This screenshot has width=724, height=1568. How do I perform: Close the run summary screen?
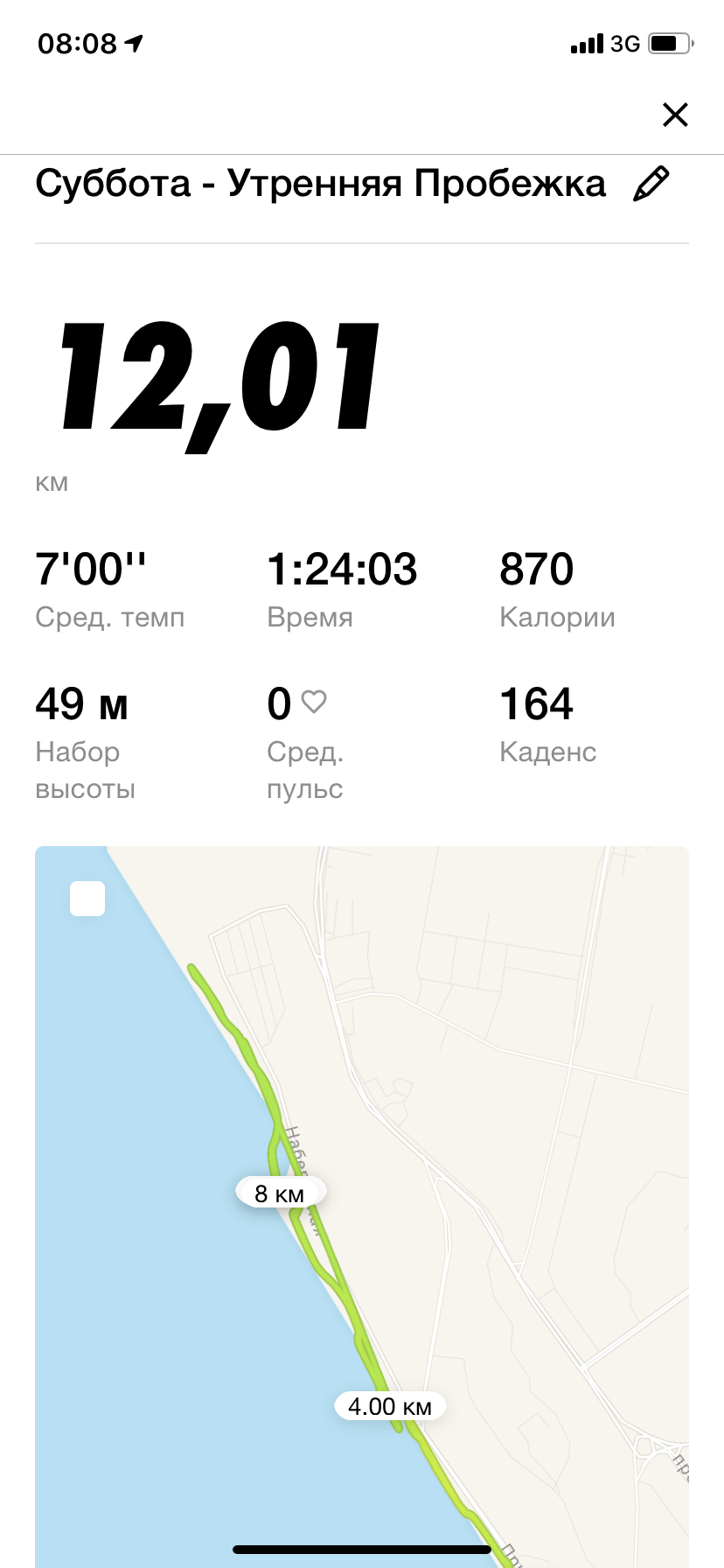point(675,115)
